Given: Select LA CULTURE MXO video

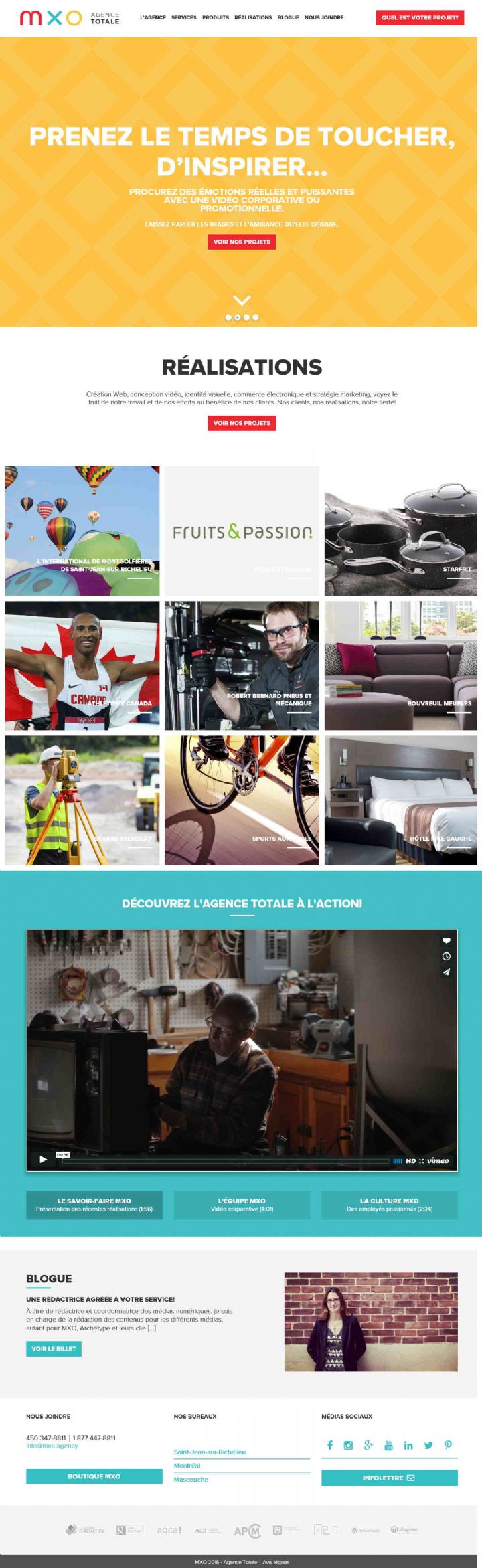Looking at the screenshot, I should pyautogui.click(x=390, y=1205).
